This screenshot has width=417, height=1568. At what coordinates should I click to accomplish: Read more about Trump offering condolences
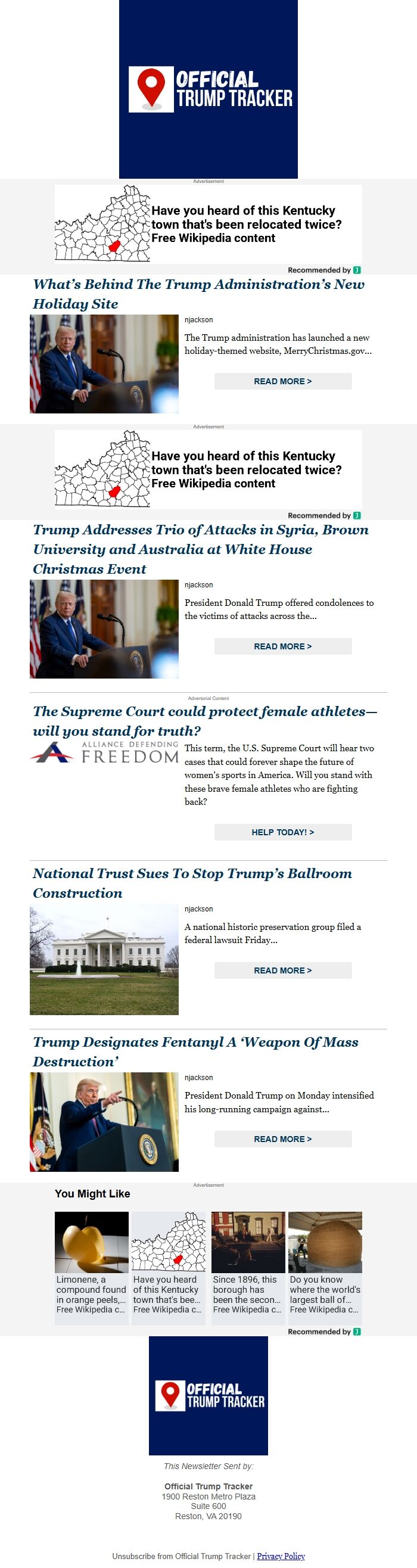coord(282,646)
